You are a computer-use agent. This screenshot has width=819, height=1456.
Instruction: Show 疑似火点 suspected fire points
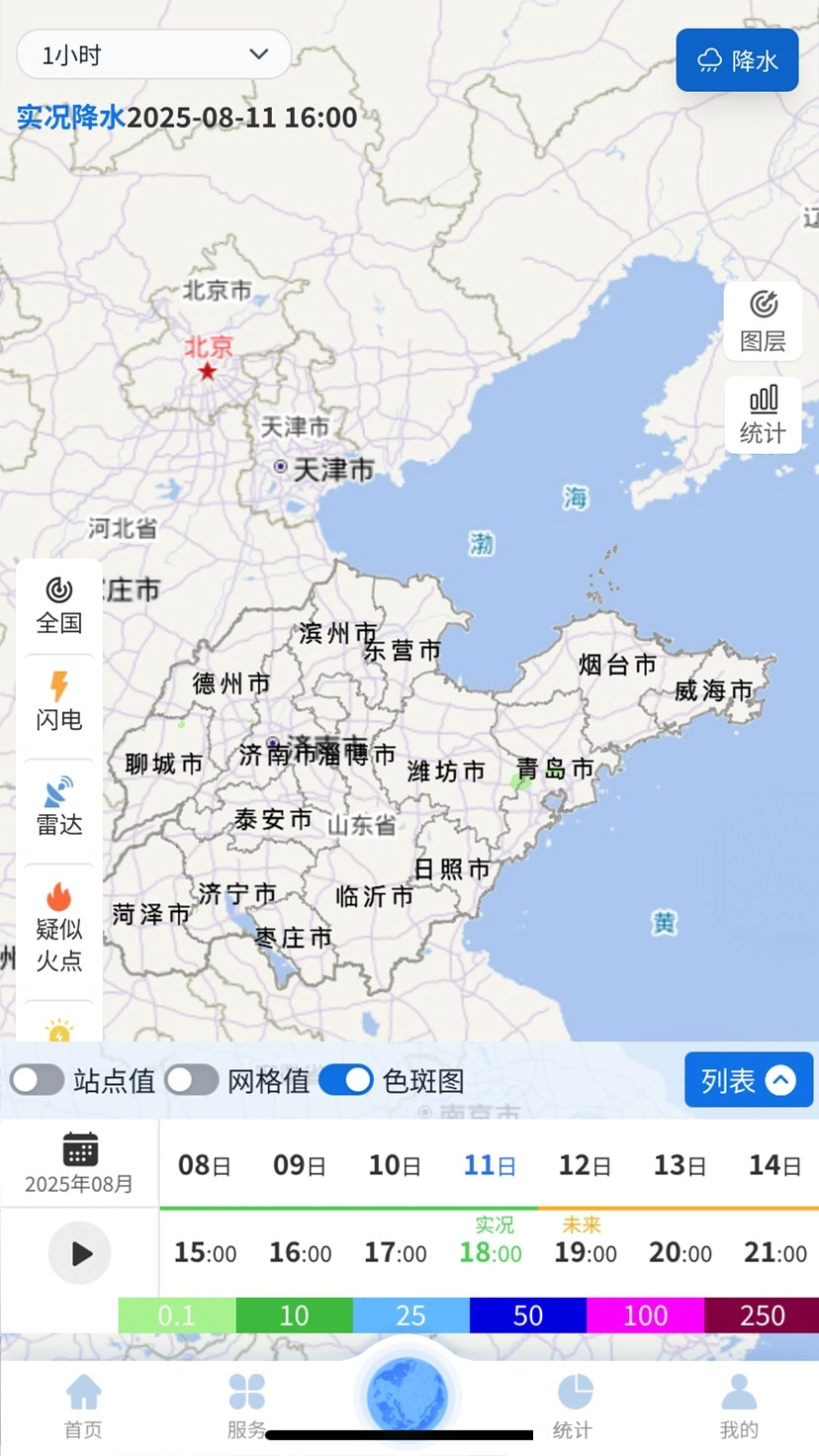[x=59, y=927]
